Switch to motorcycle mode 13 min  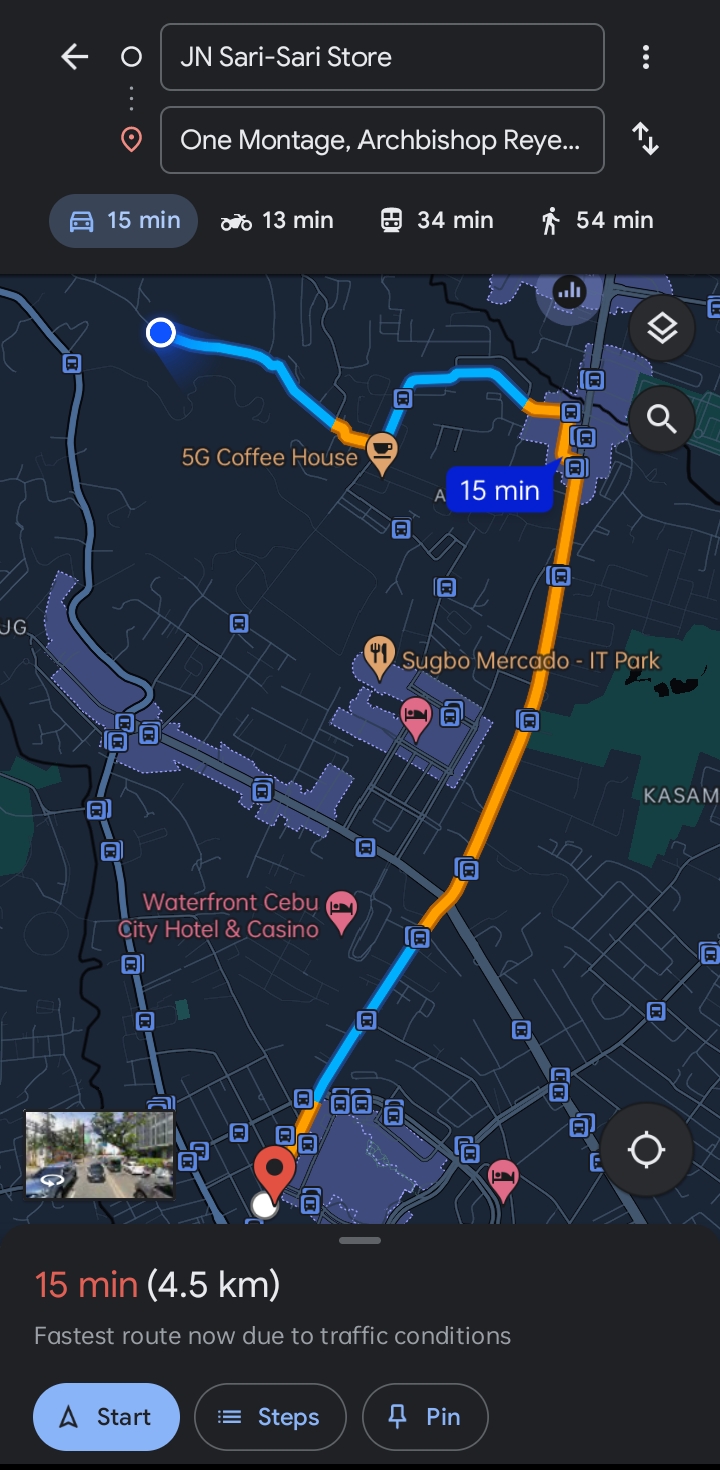tap(277, 220)
